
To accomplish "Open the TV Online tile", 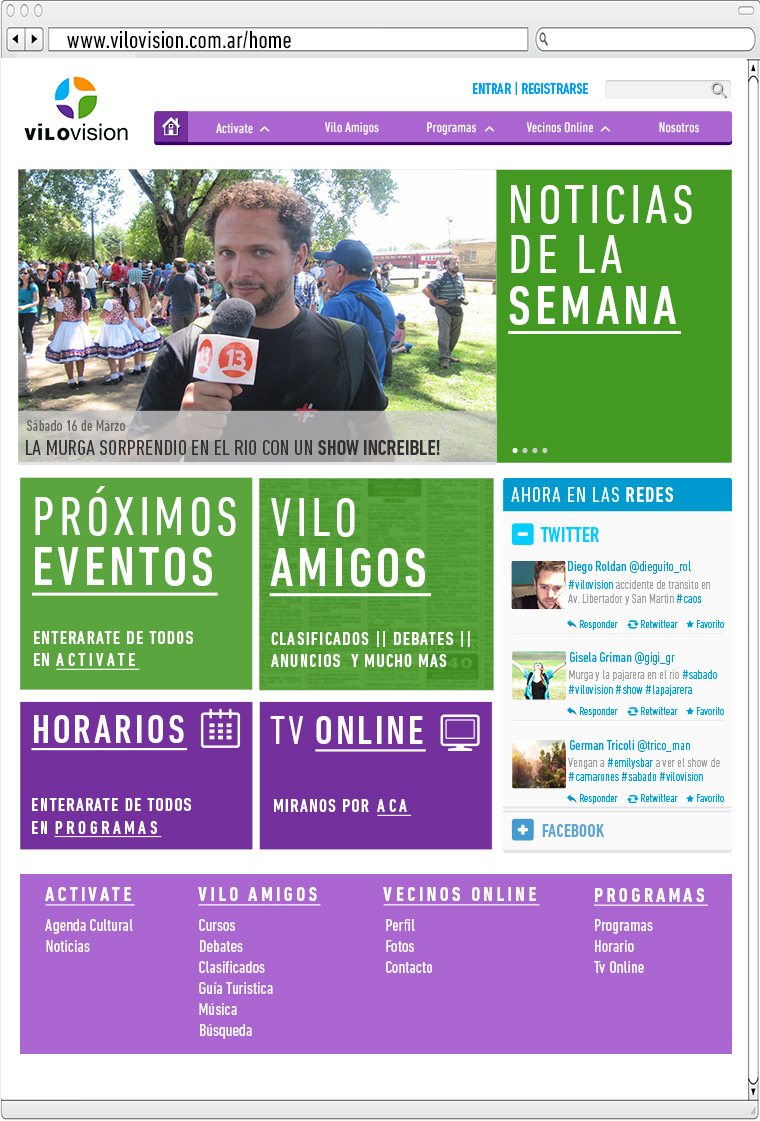I will [x=375, y=775].
